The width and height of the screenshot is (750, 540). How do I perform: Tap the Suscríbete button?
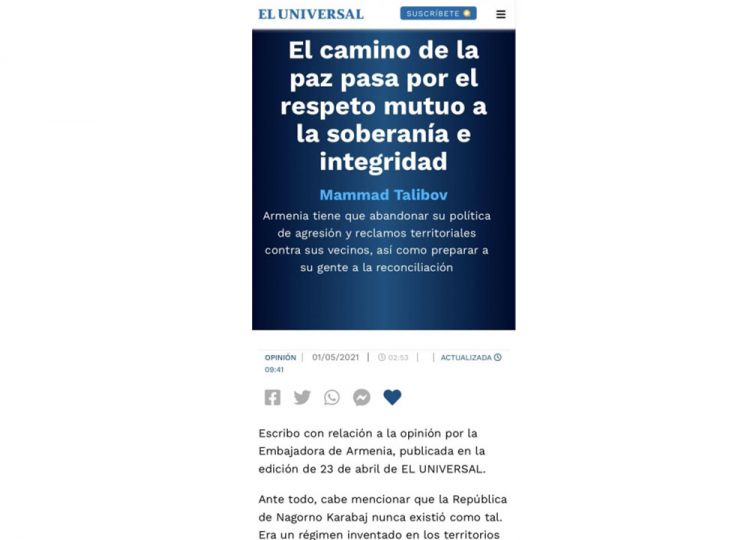438,14
